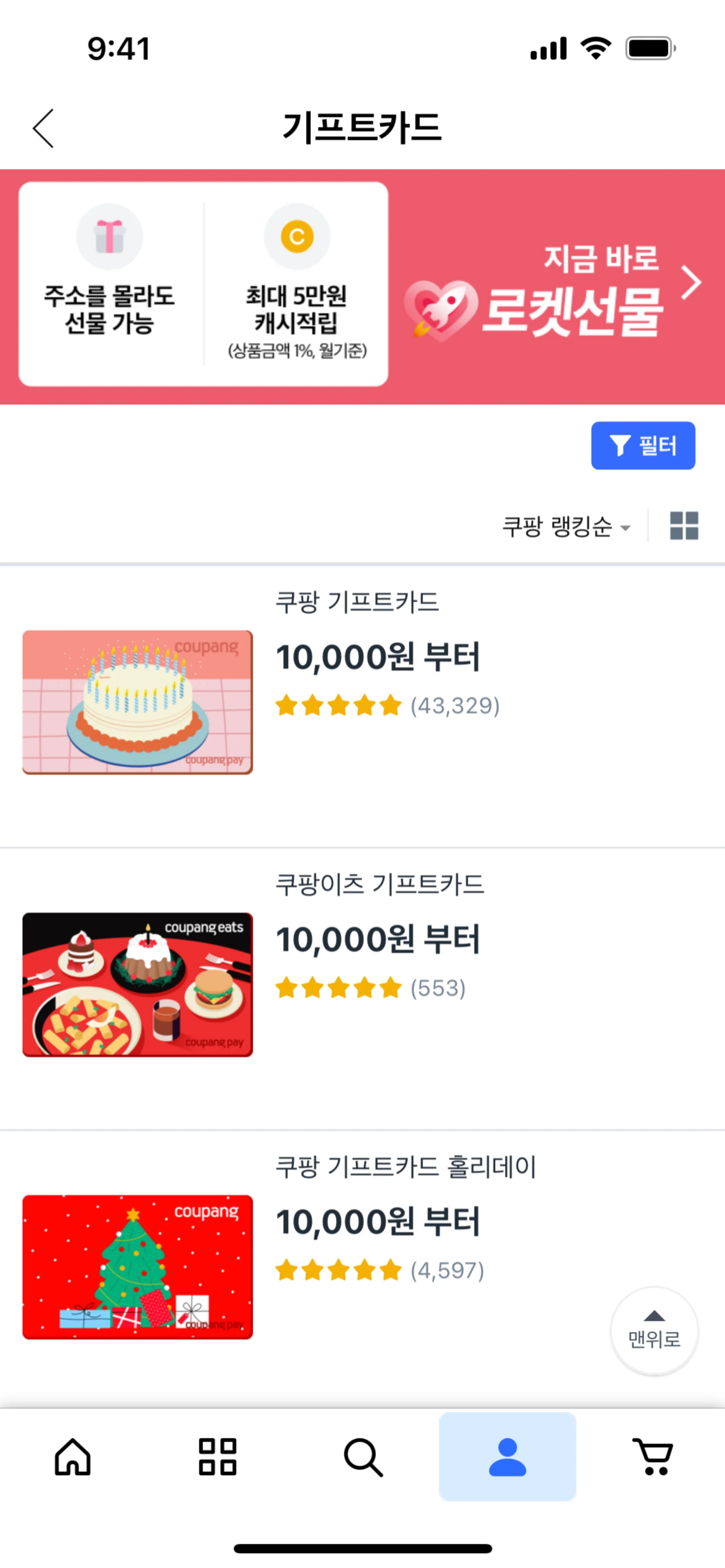Go to the home tab
Viewport: 725px width, 1568px height.
click(72, 1457)
